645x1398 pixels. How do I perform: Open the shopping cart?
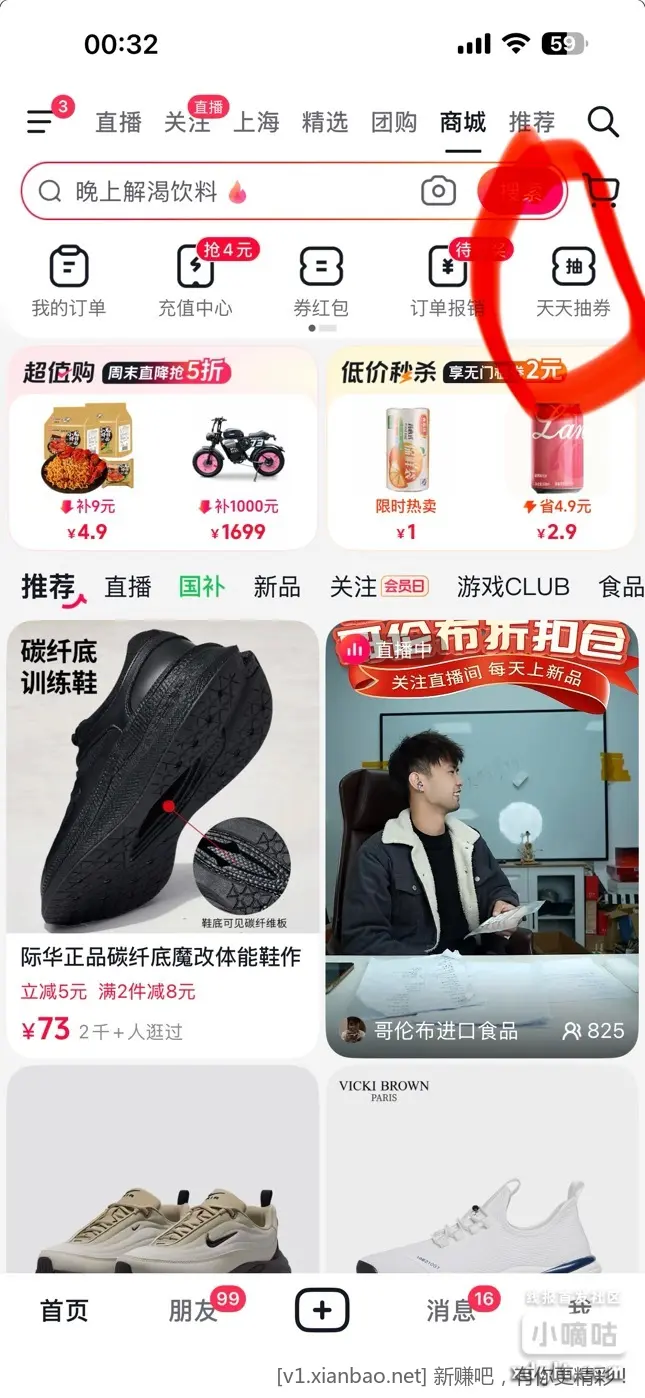click(602, 191)
